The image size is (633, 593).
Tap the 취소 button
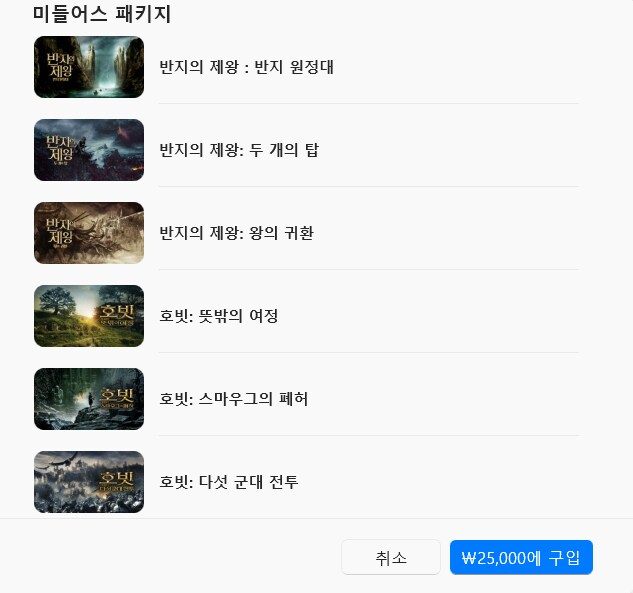391,558
